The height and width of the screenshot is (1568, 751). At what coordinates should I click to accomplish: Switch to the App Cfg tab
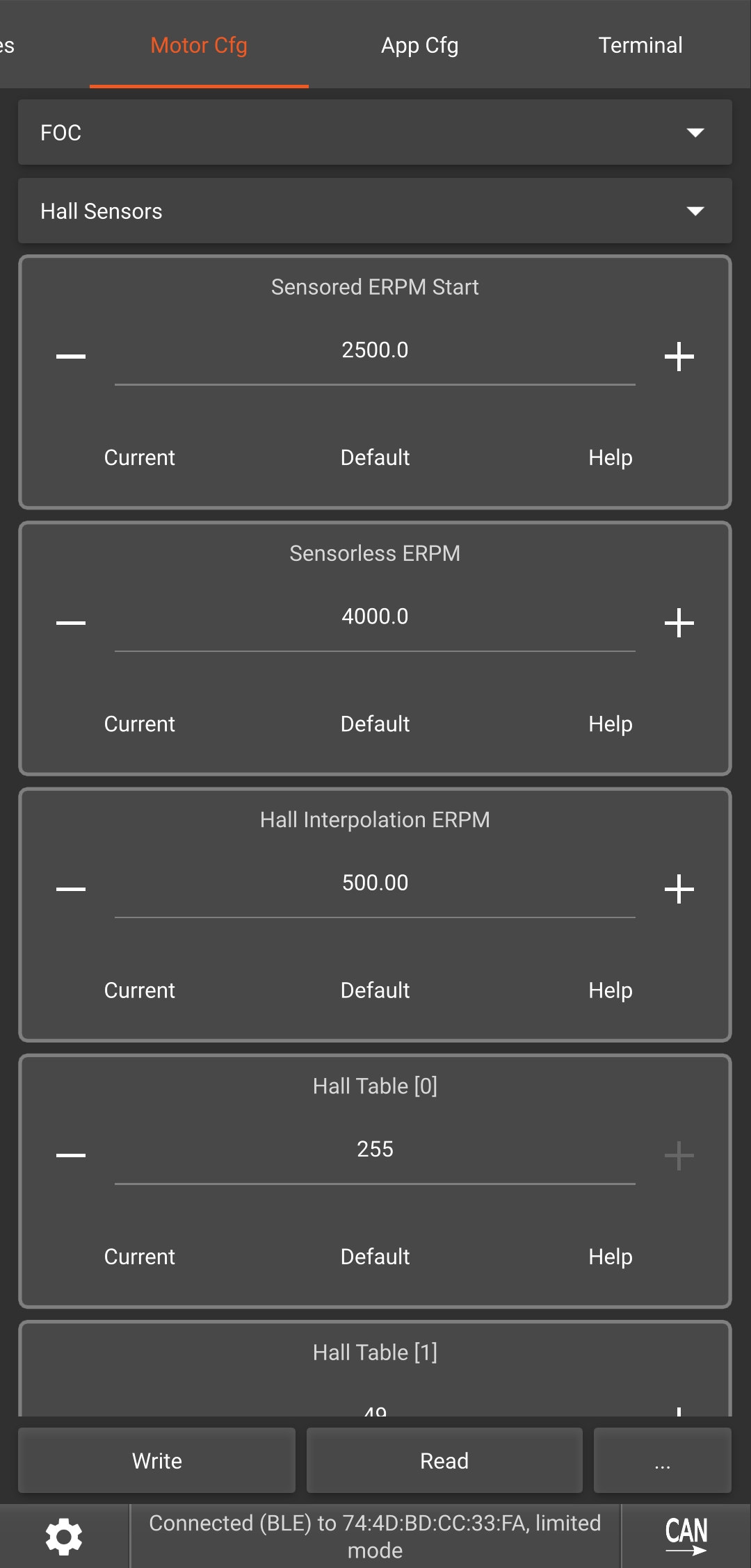419,46
